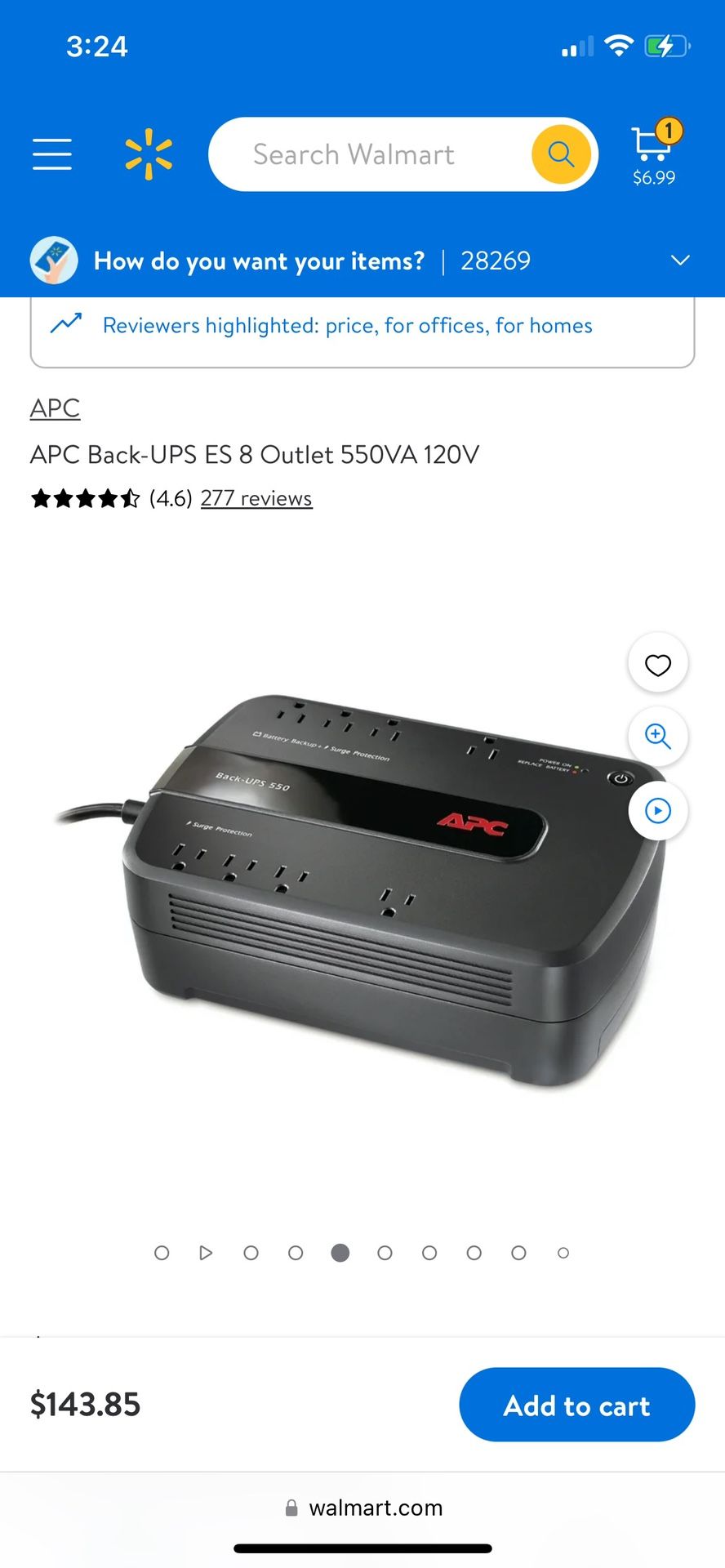725x1568 pixels.
Task: Tap walmart.com address bar
Action: (x=363, y=1508)
